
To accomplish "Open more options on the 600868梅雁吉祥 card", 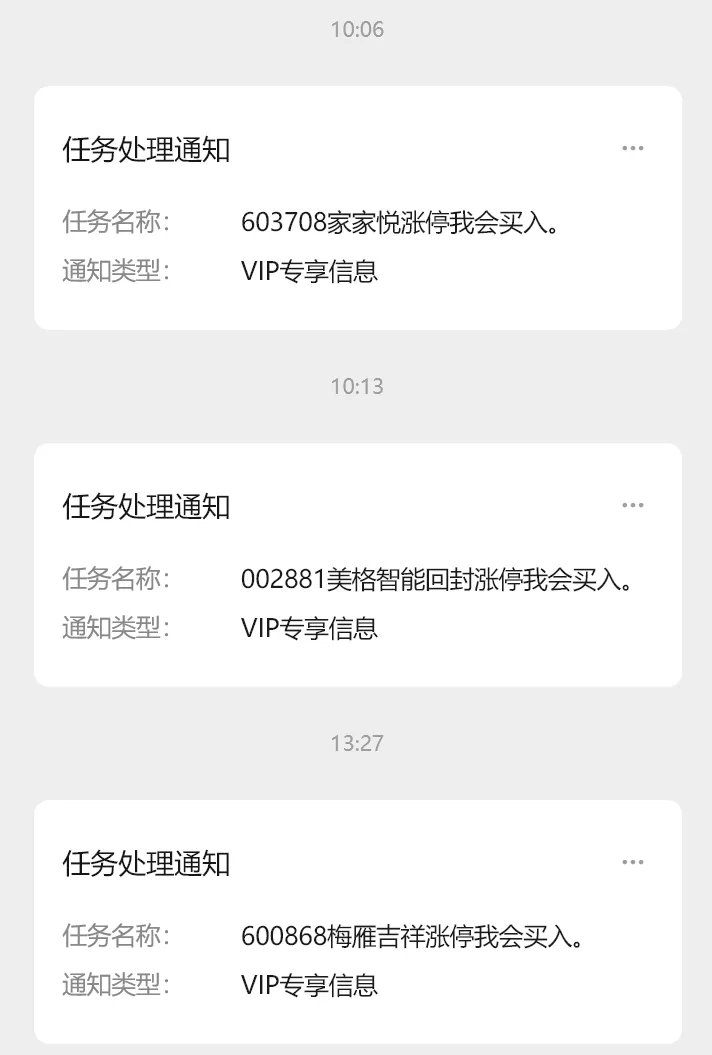I will pyautogui.click(x=632, y=862).
